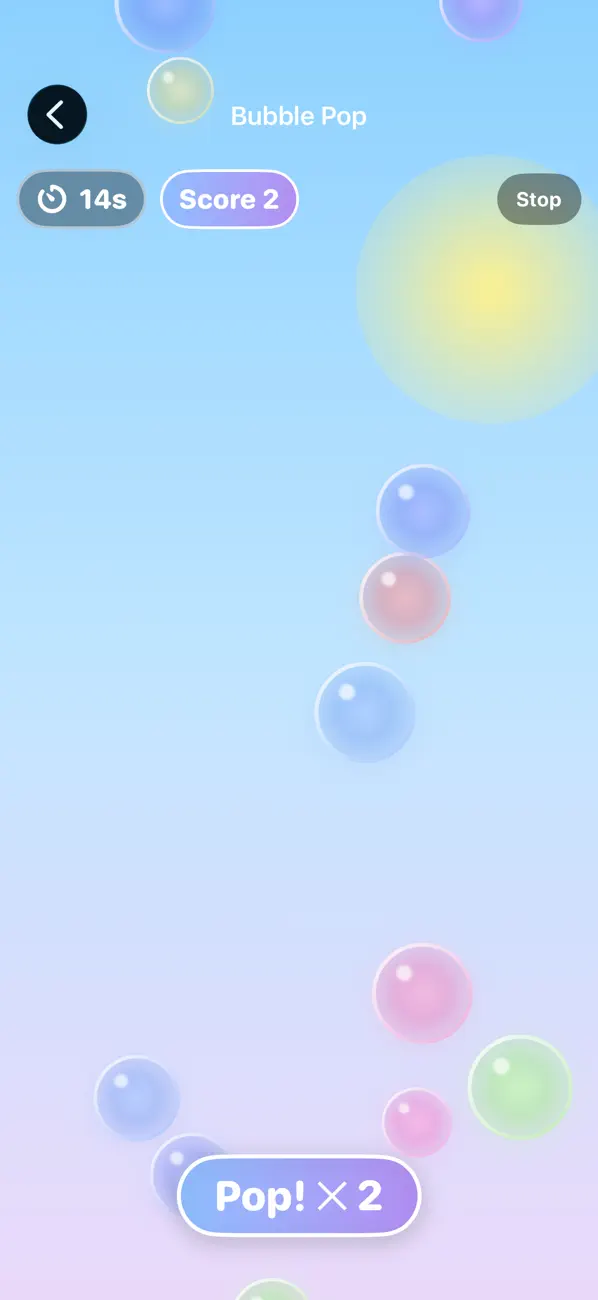
Task: Pop the yellow-green bubble beside the title
Action: point(180,91)
